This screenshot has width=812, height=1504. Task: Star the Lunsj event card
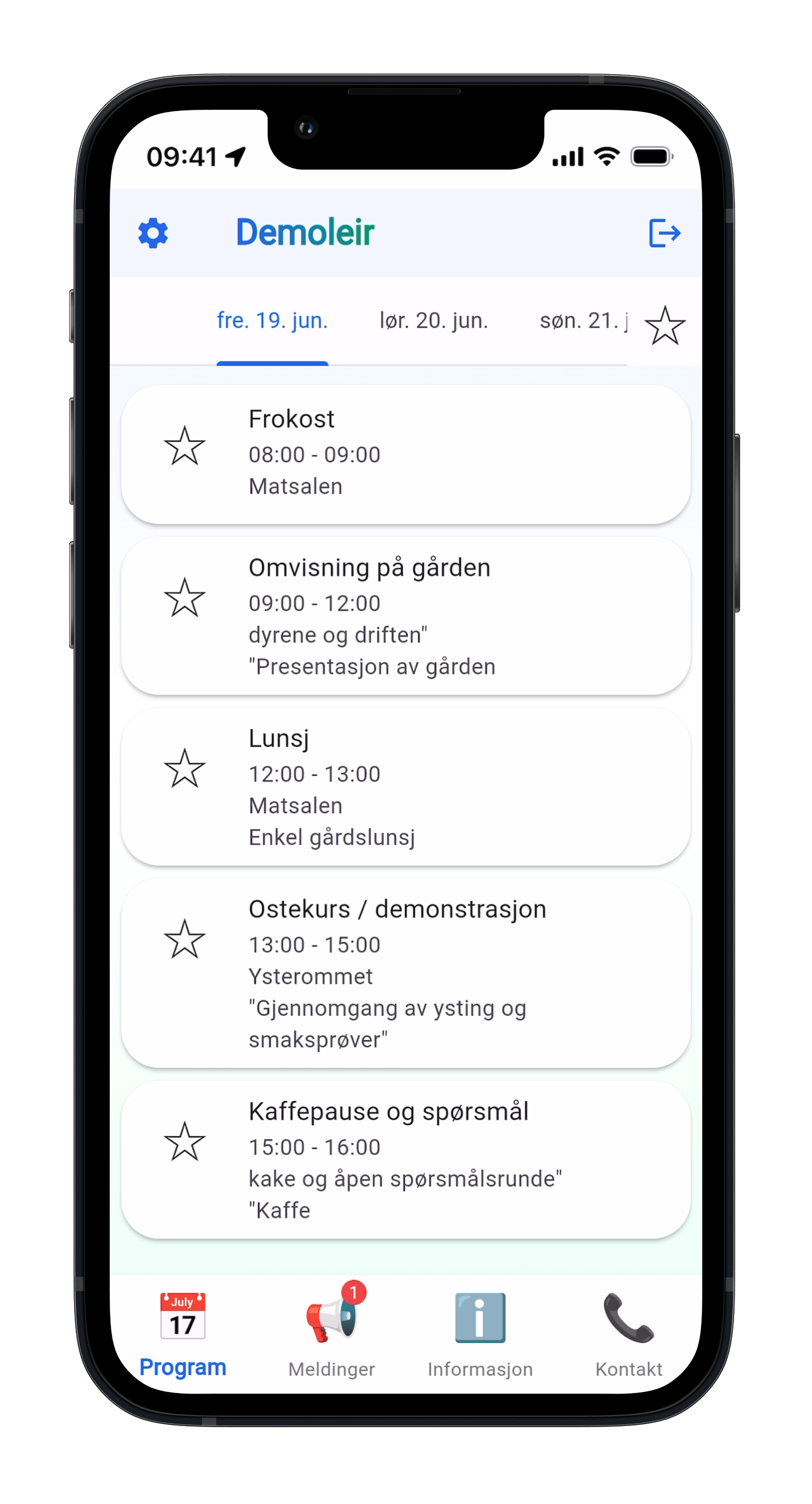pyautogui.click(x=185, y=768)
